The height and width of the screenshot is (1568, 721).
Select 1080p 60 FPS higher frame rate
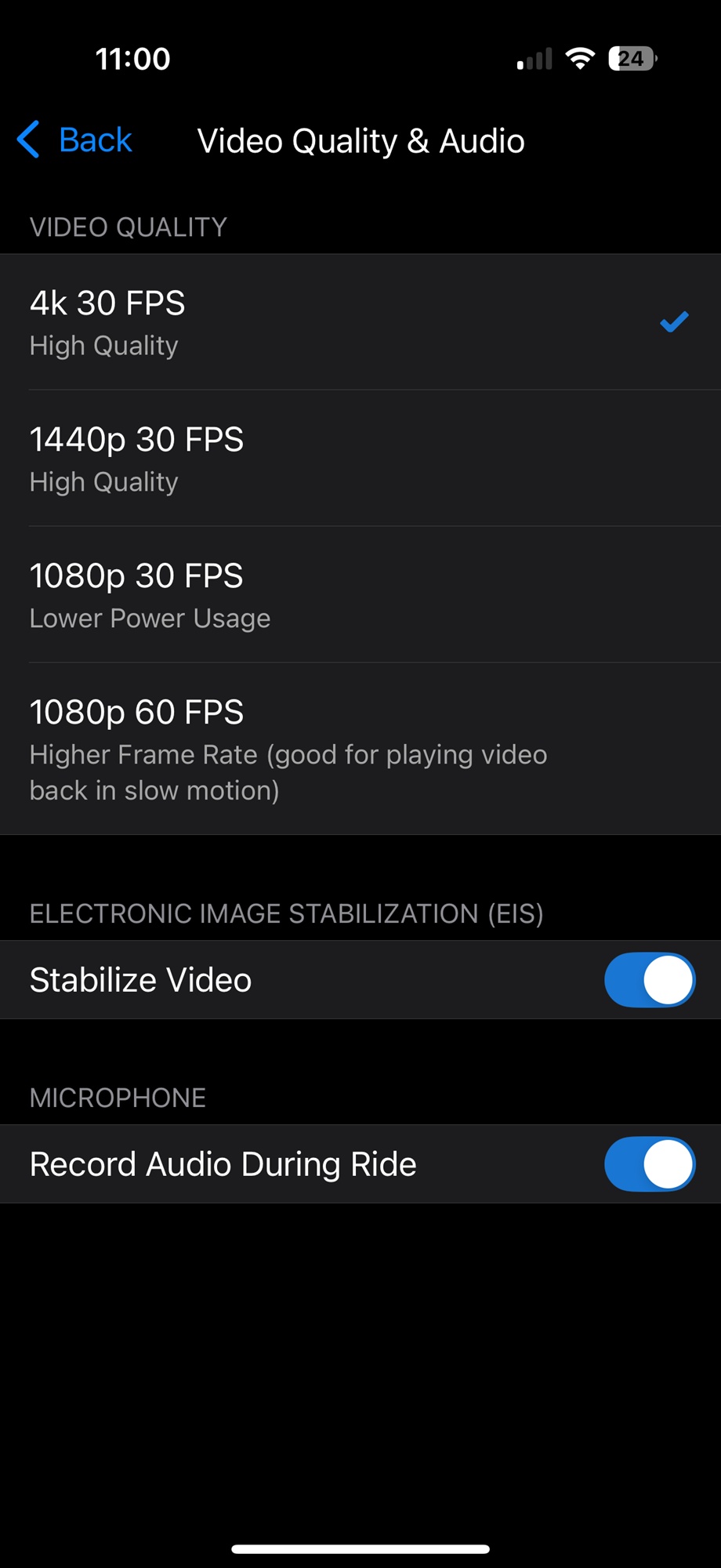(360, 749)
